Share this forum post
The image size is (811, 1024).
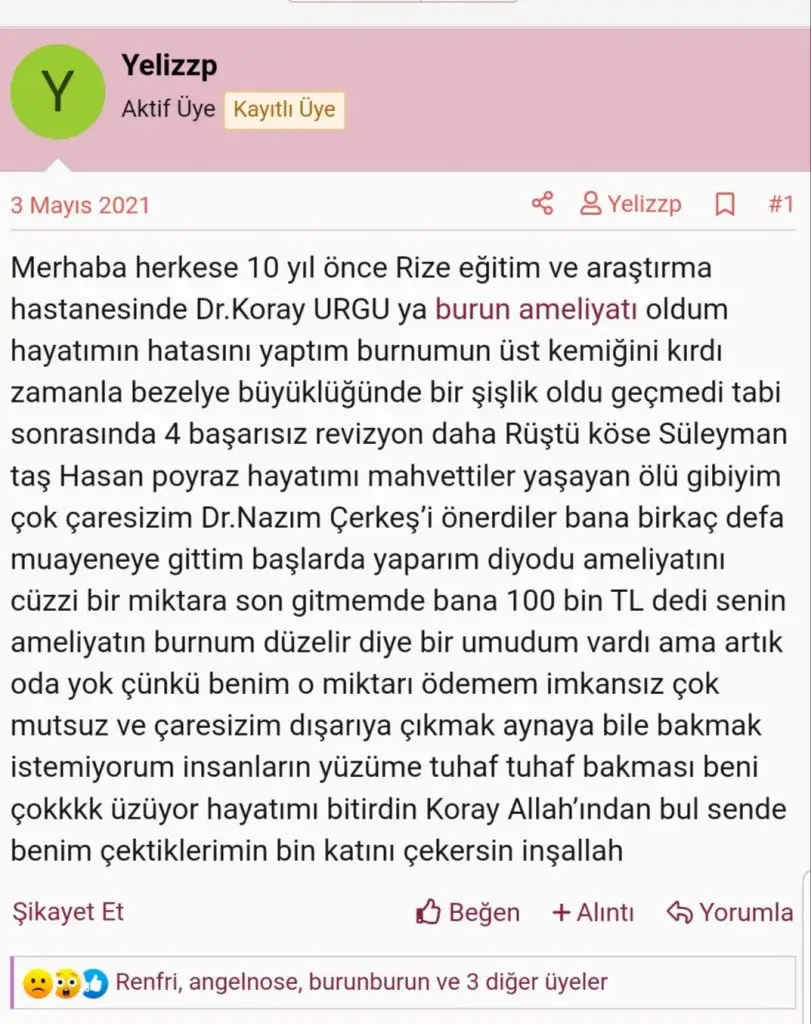coord(542,205)
